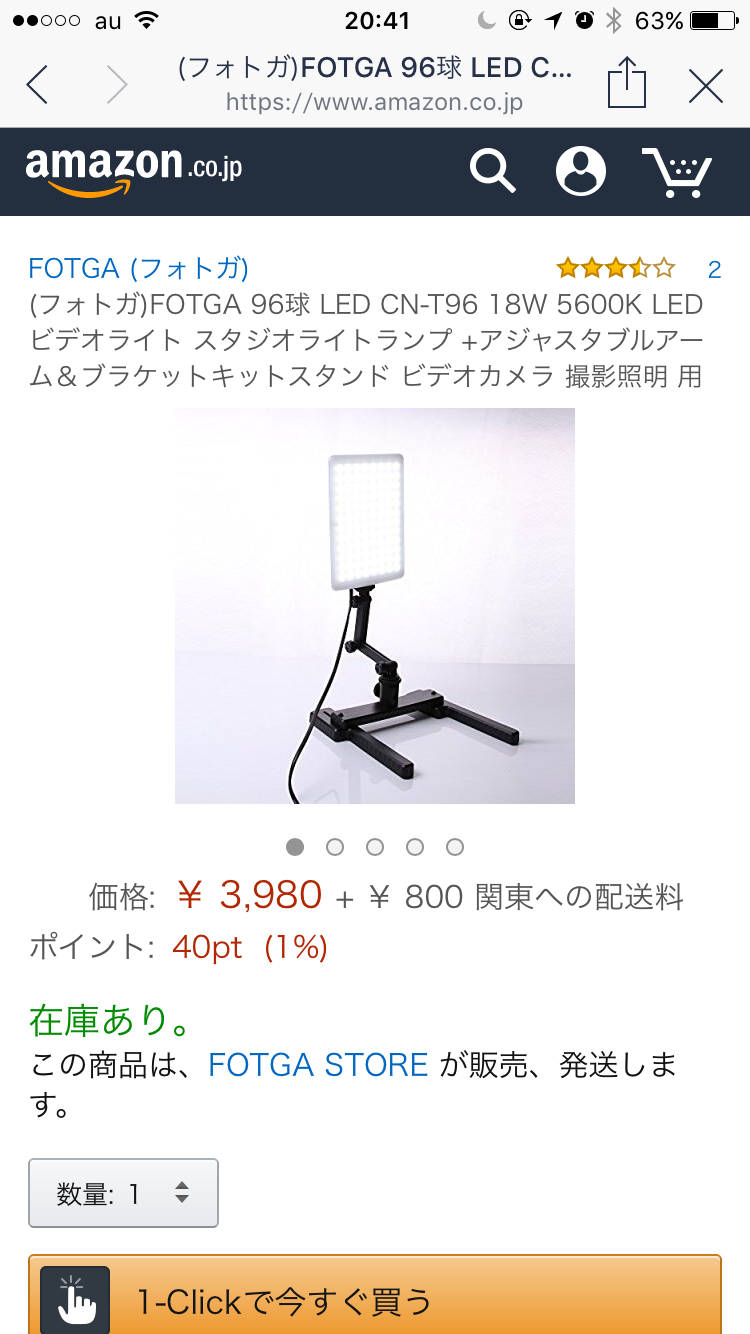Screen dimensions: 750x1334
Task: Open the FOTGA (フォトガ) brand link
Action: [139, 268]
